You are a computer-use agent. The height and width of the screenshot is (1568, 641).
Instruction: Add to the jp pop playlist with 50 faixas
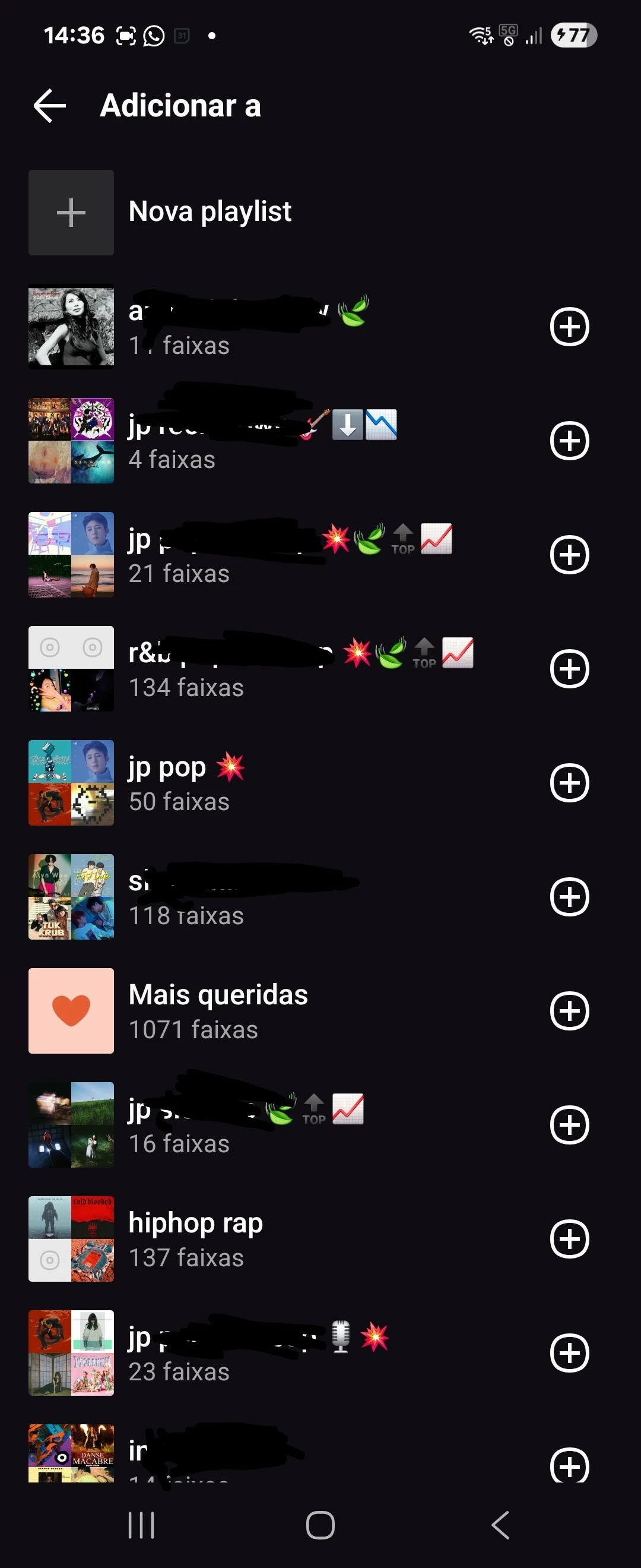pyautogui.click(x=569, y=783)
